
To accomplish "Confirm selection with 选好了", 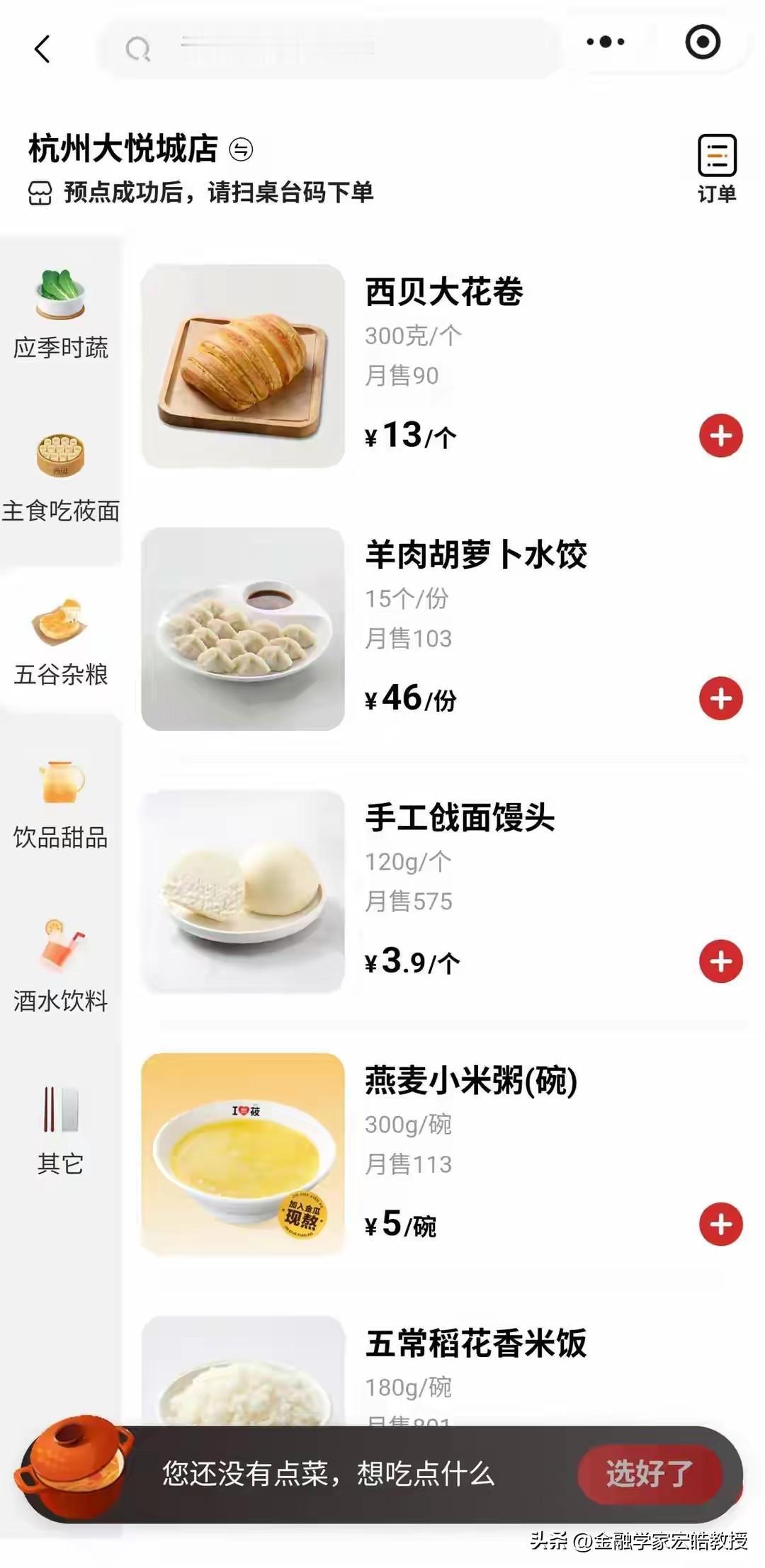I will point(649,1473).
